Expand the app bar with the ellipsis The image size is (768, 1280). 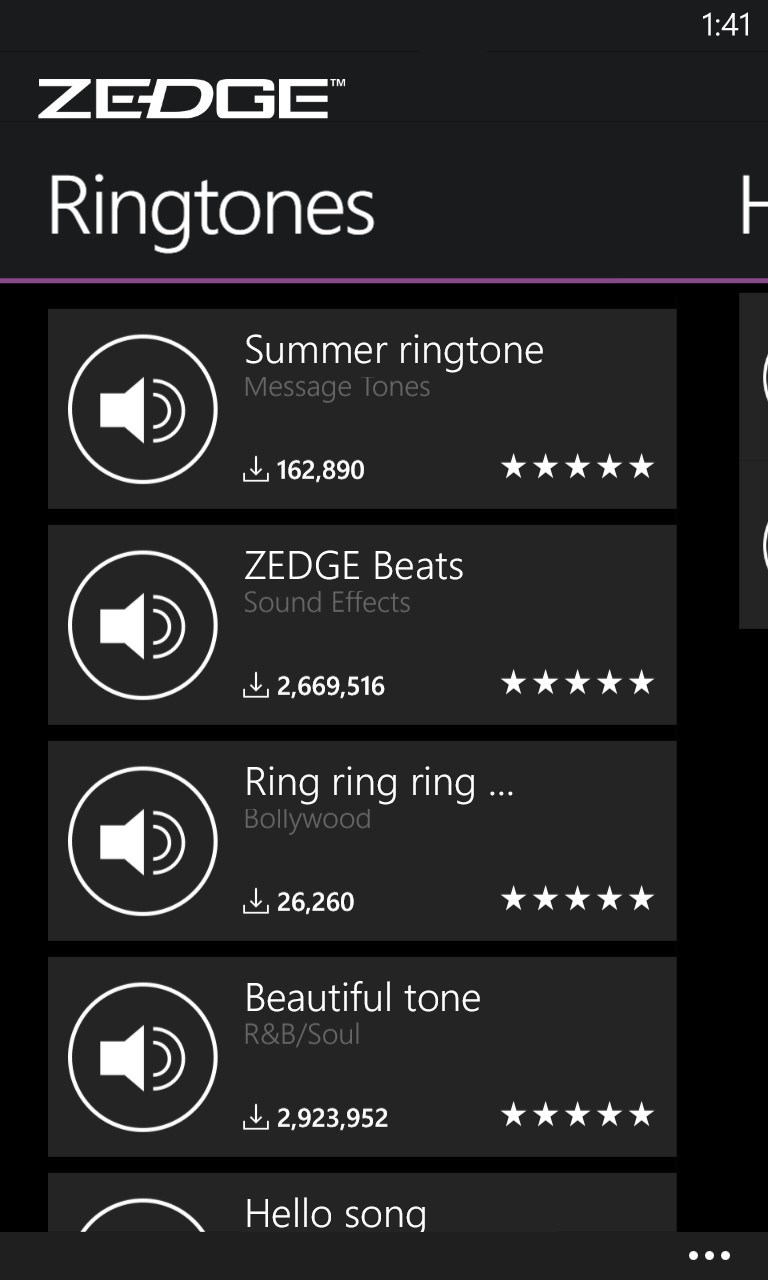708,1254
